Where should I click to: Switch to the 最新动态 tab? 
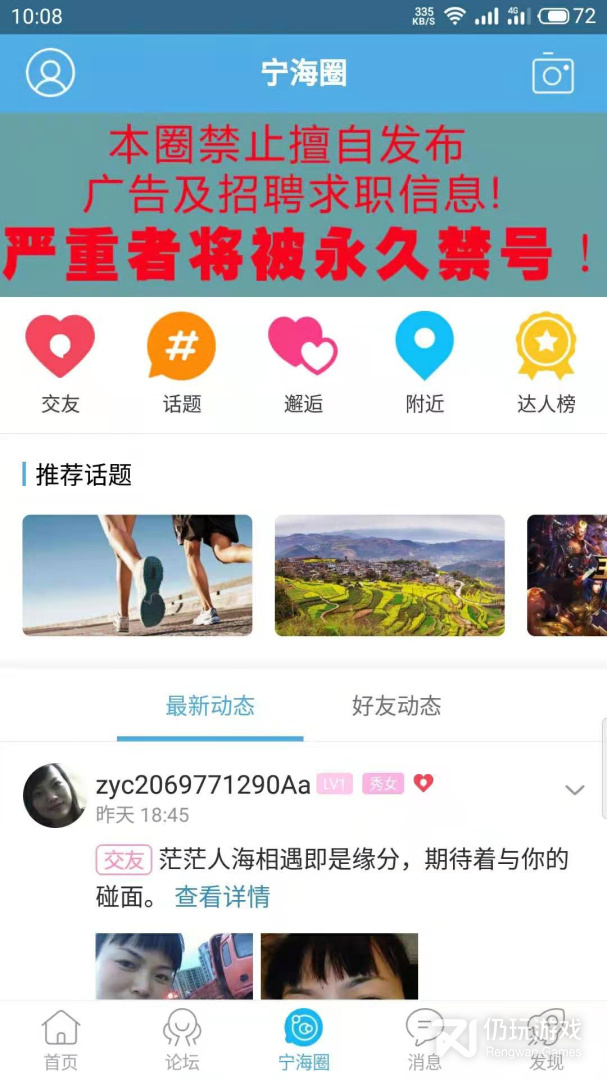(210, 706)
